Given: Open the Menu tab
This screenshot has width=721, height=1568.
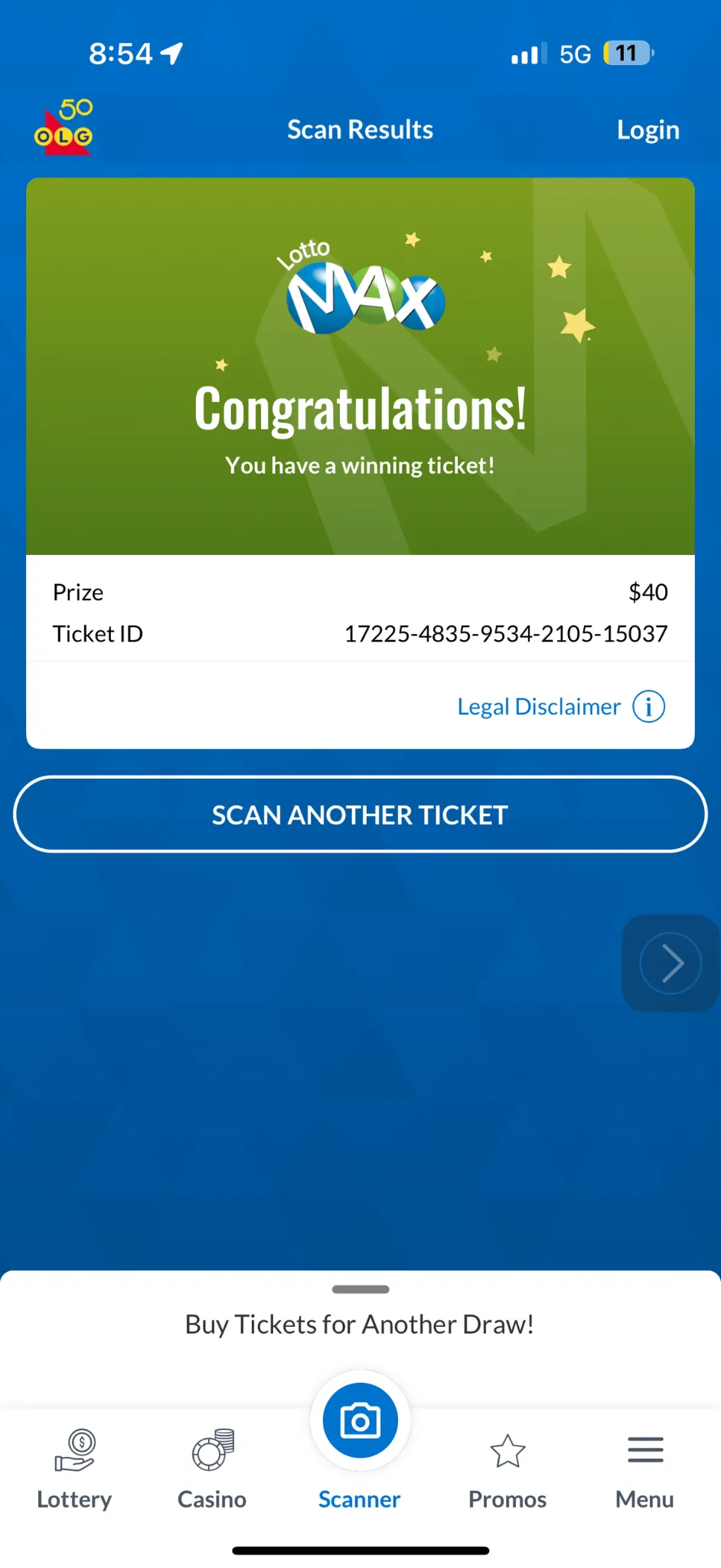Looking at the screenshot, I should tap(644, 1468).
